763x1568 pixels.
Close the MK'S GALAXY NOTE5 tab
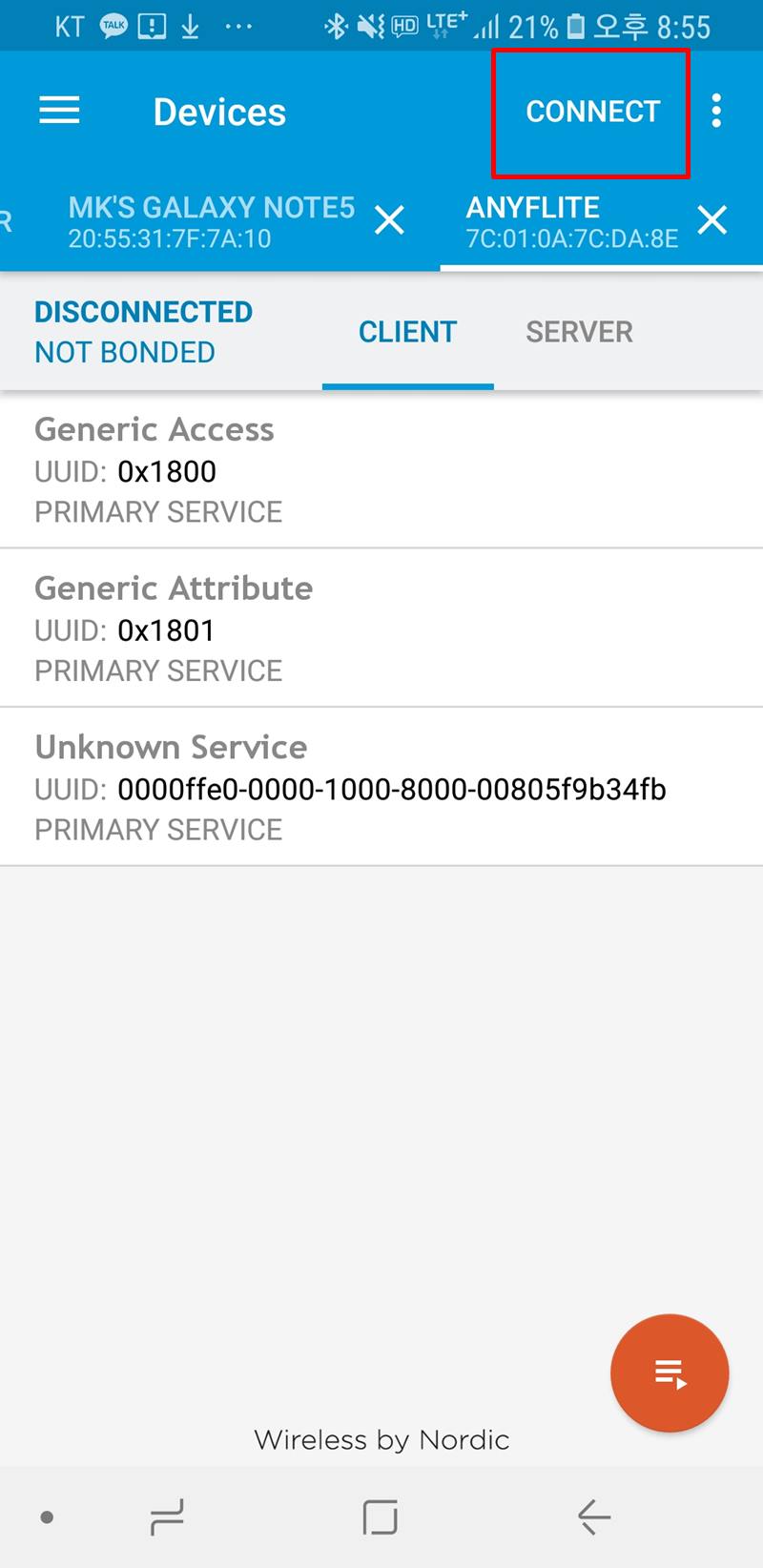389,221
